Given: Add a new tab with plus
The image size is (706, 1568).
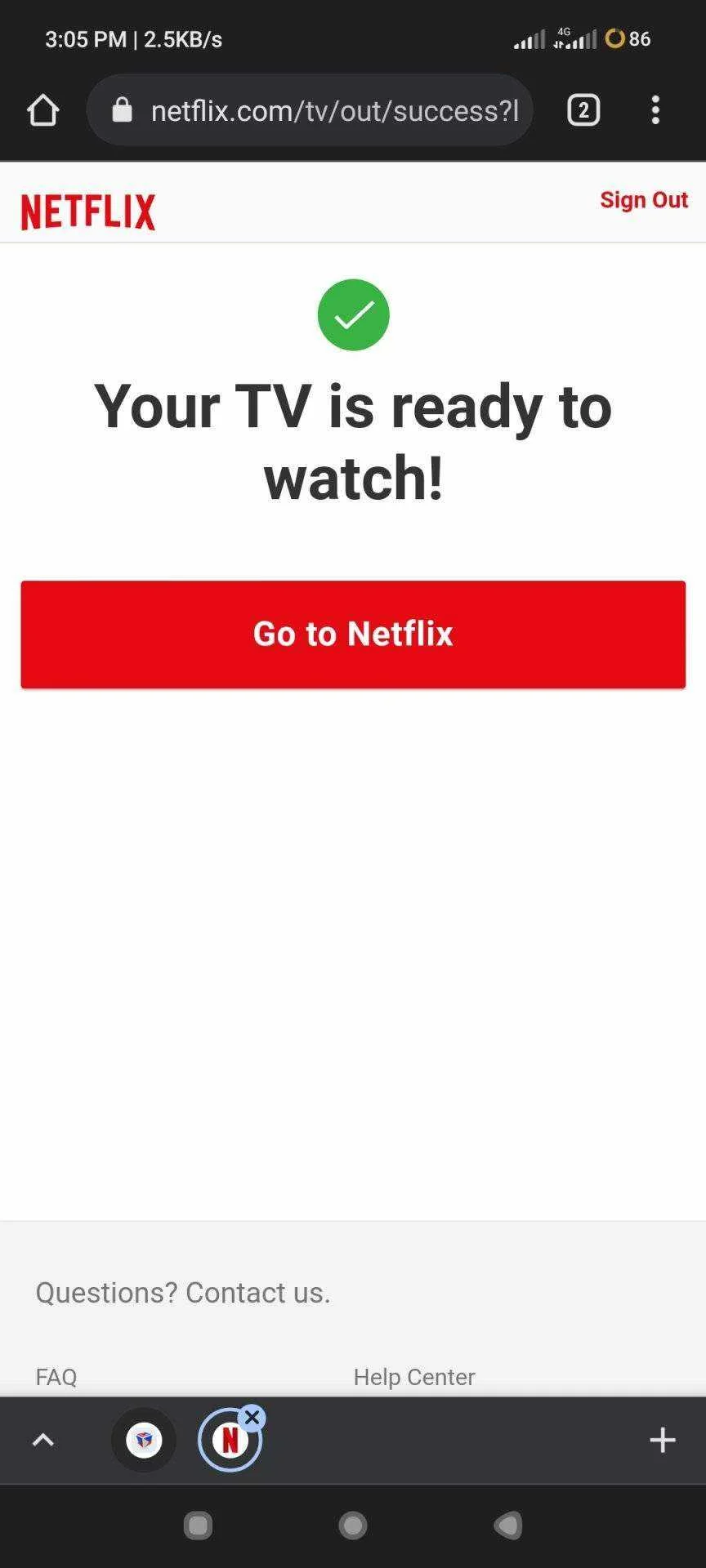Looking at the screenshot, I should [663, 1440].
